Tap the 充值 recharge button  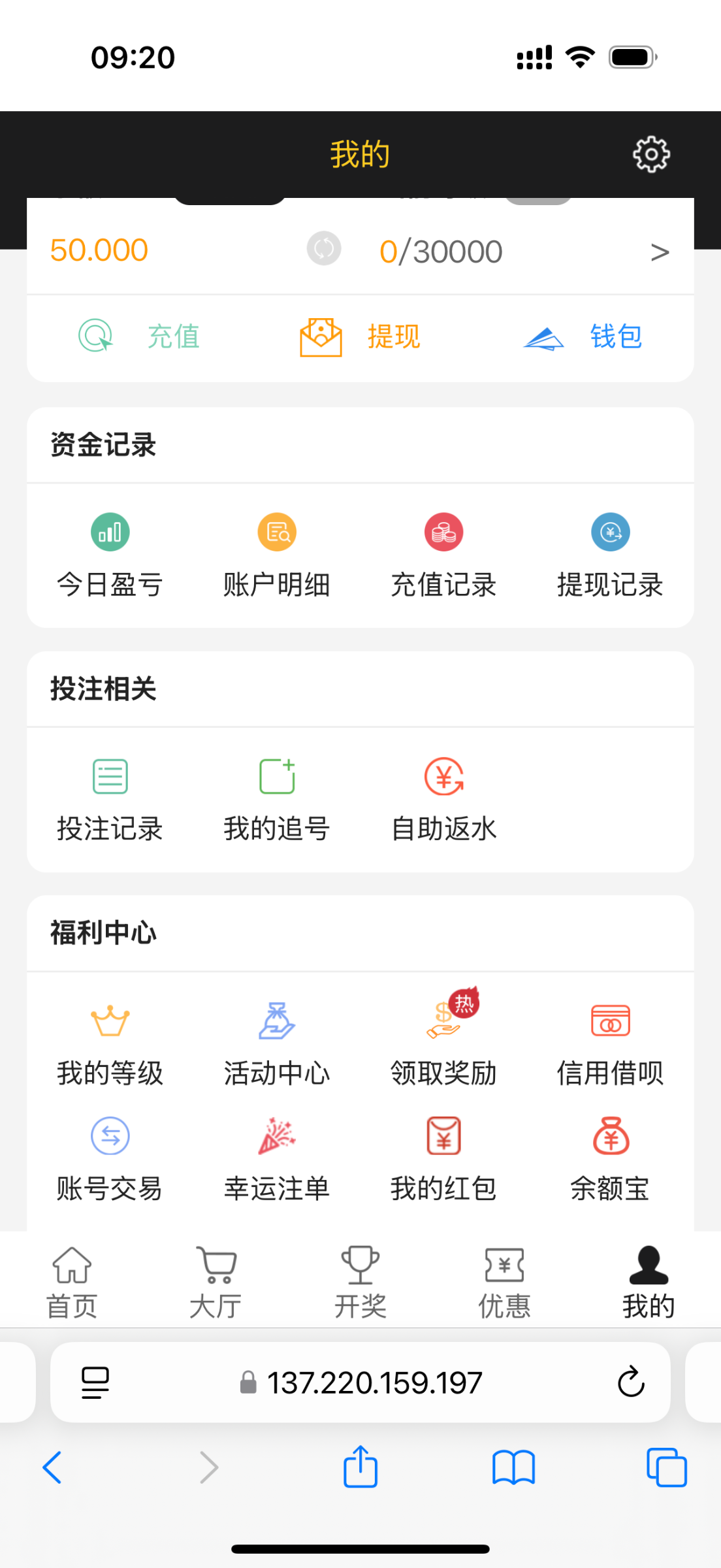pyautogui.click(x=139, y=336)
